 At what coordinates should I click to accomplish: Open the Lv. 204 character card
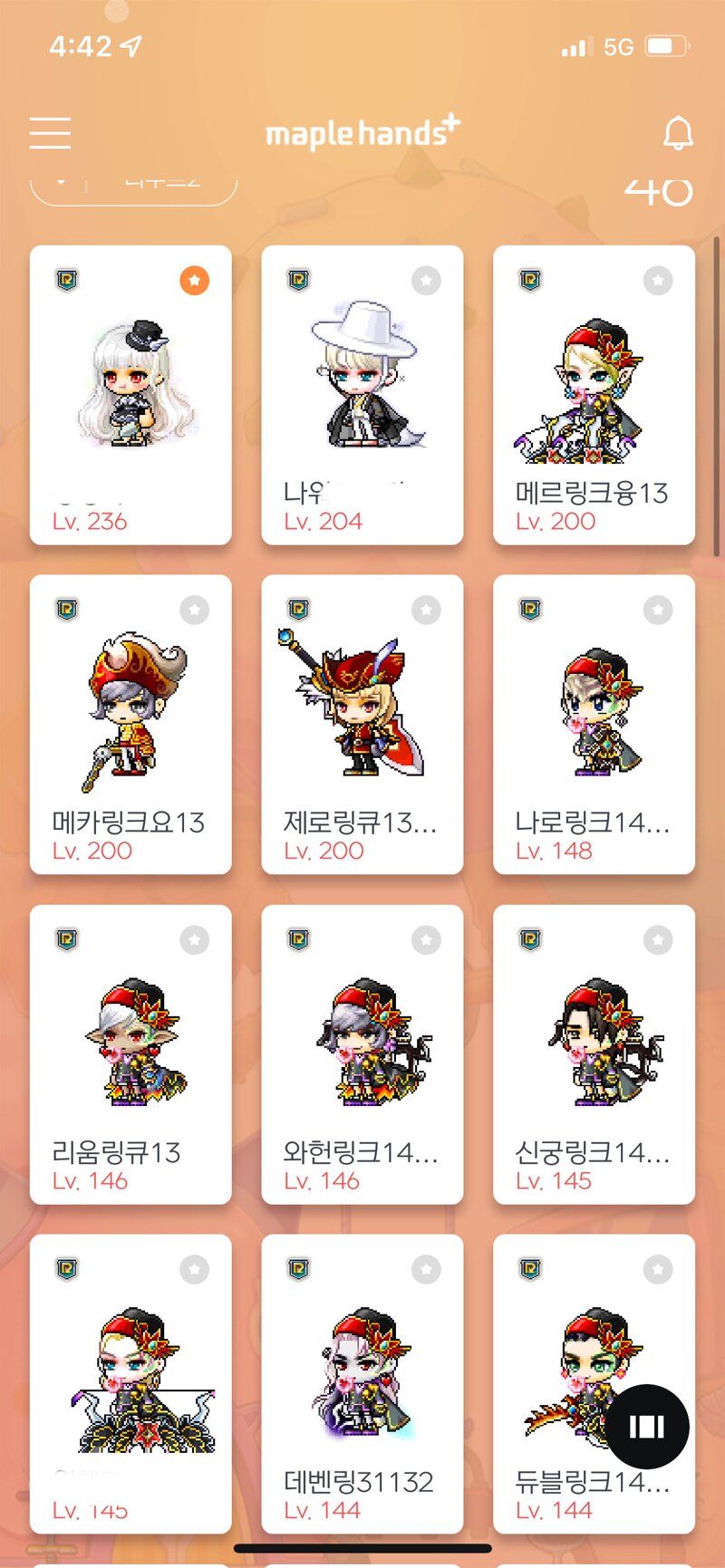(362, 395)
